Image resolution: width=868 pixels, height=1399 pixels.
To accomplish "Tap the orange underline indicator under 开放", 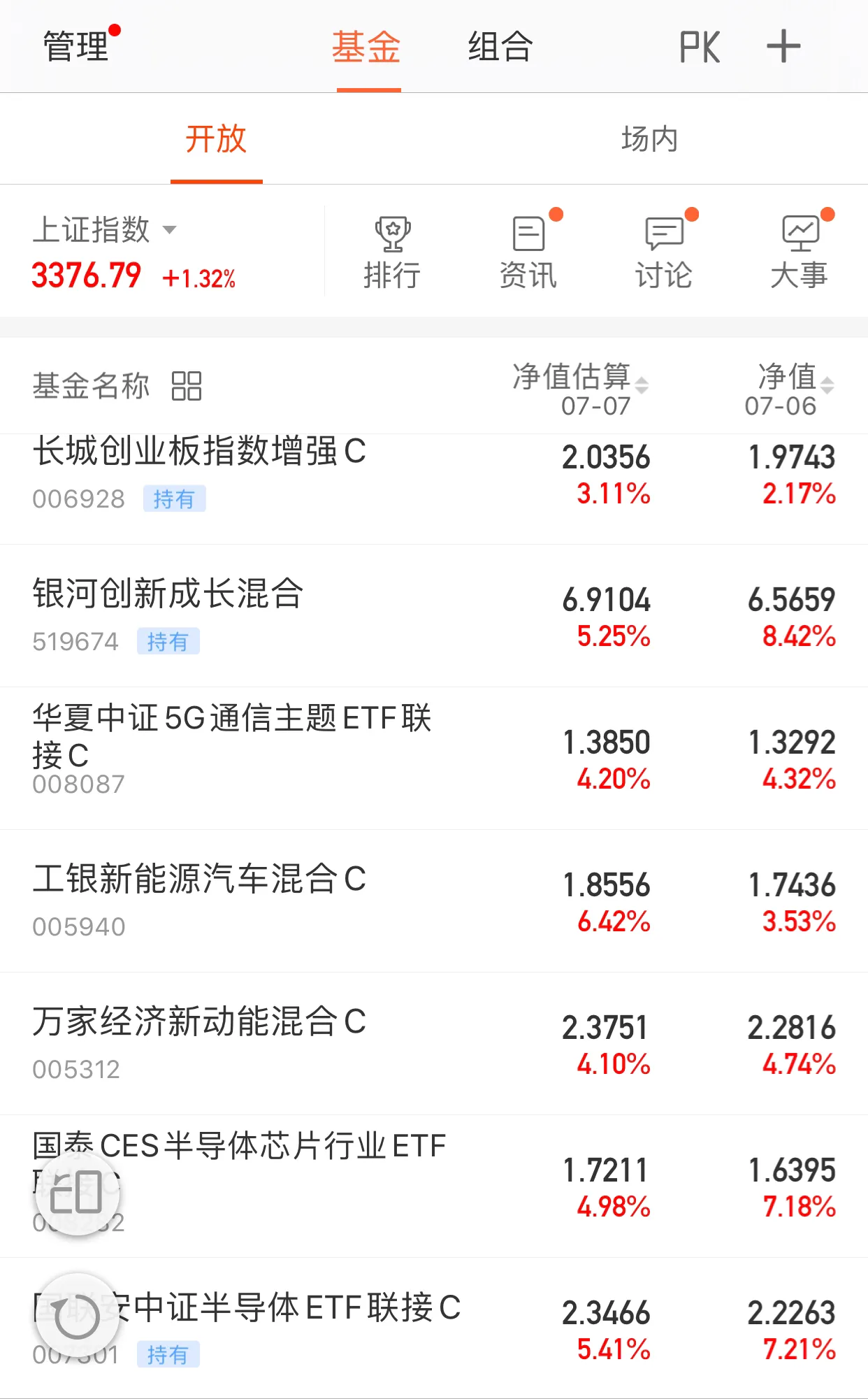I will coord(216,180).
